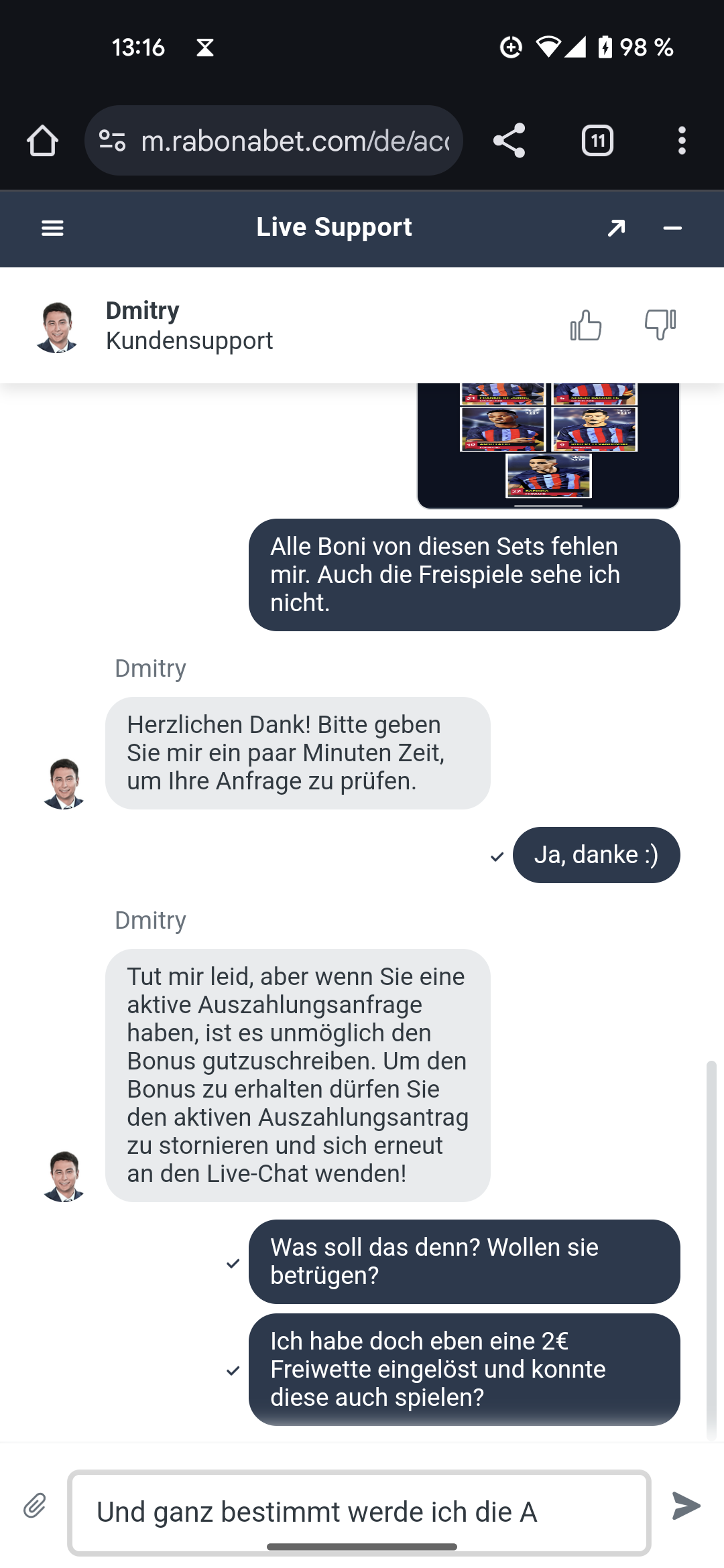Focus the chat message text field
Screen dimensions: 724x1568
pos(359,1512)
